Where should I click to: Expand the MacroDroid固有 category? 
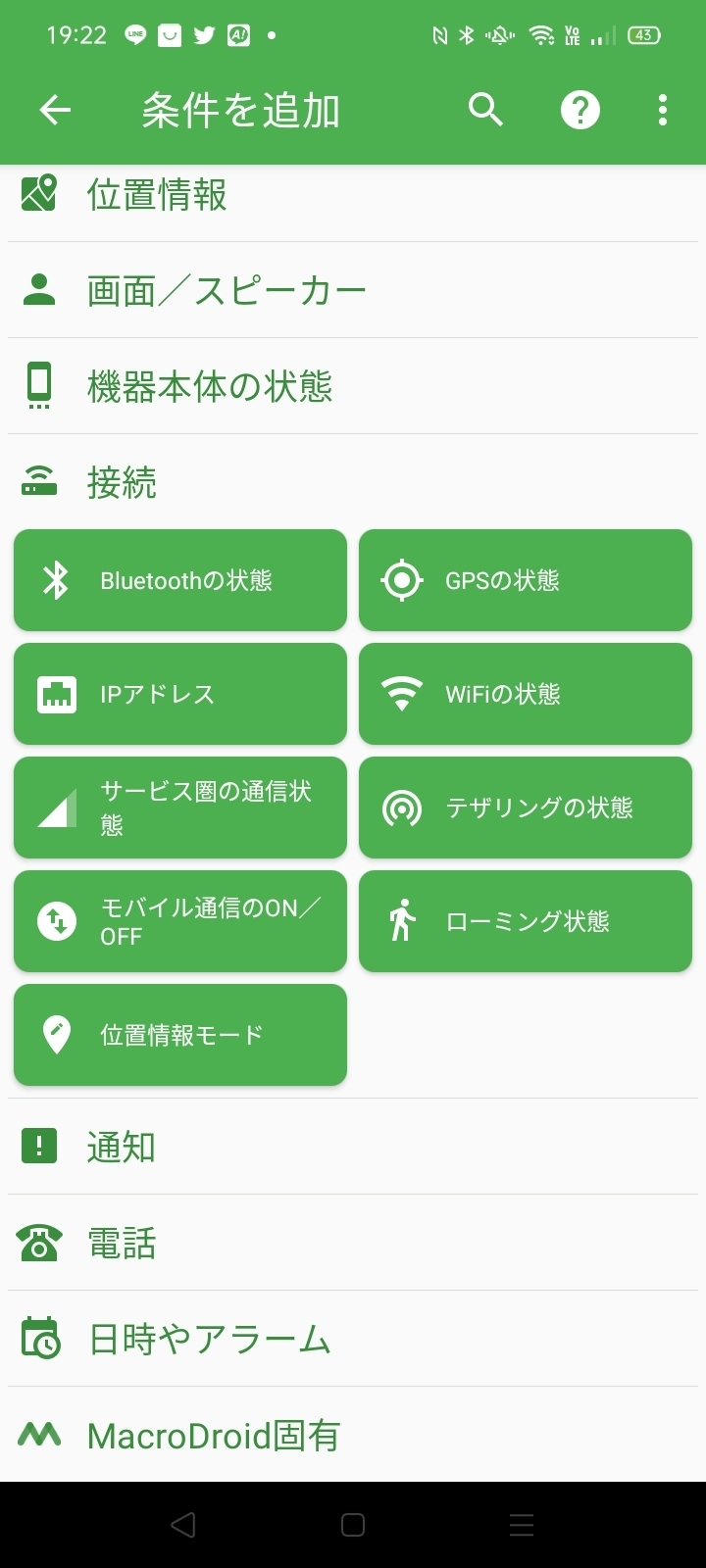tap(353, 1435)
